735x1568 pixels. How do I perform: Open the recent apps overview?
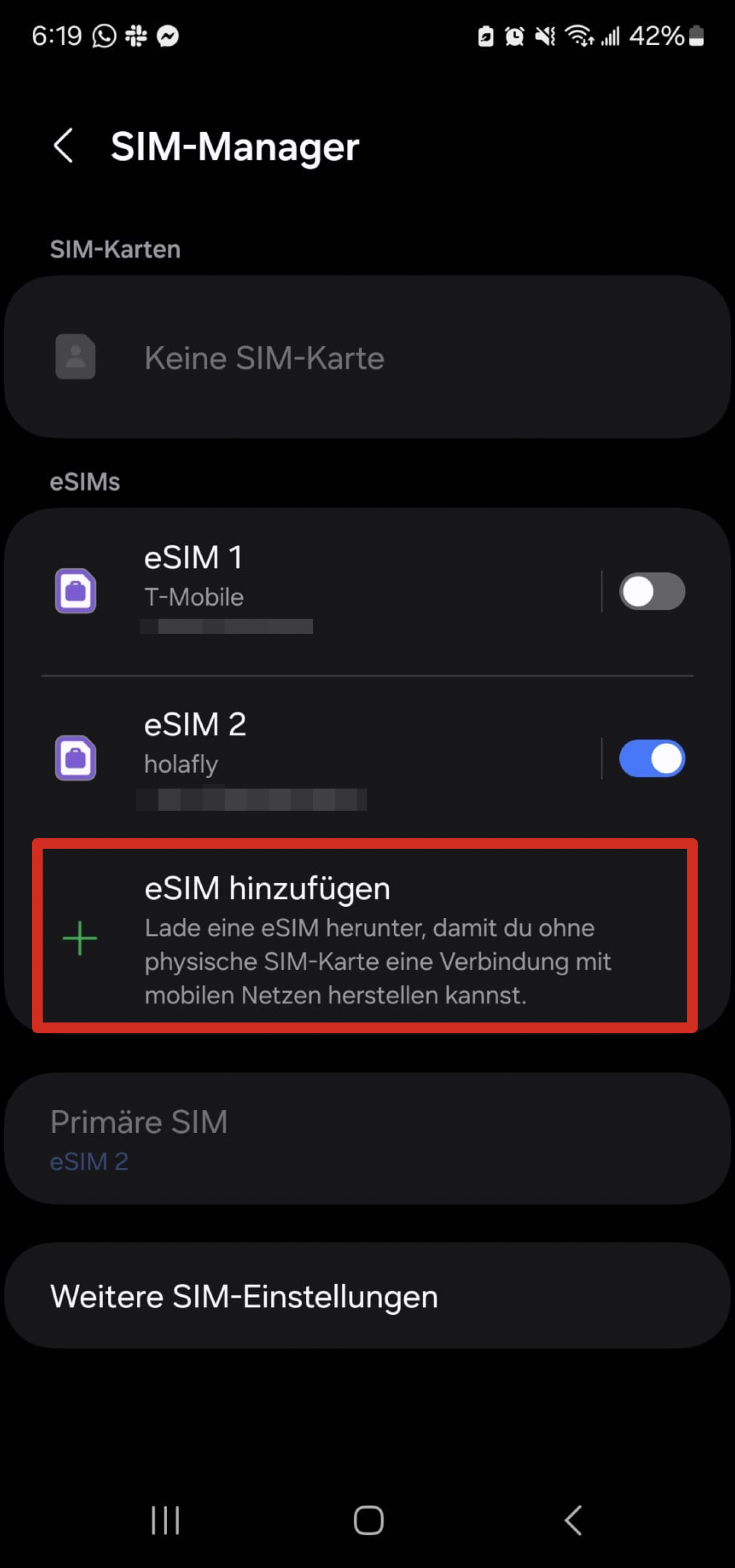point(165,1520)
